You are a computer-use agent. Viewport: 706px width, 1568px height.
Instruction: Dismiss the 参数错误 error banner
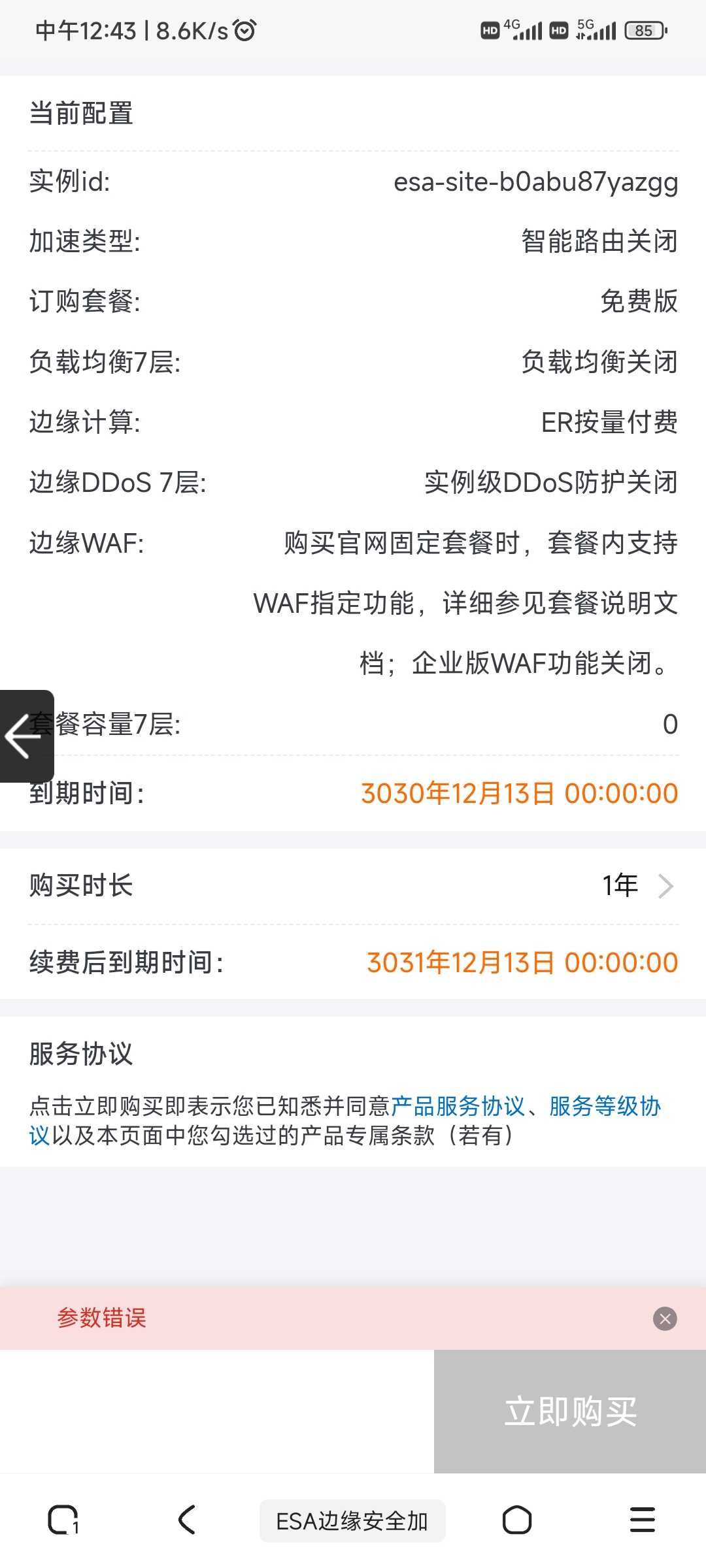(665, 1318)
